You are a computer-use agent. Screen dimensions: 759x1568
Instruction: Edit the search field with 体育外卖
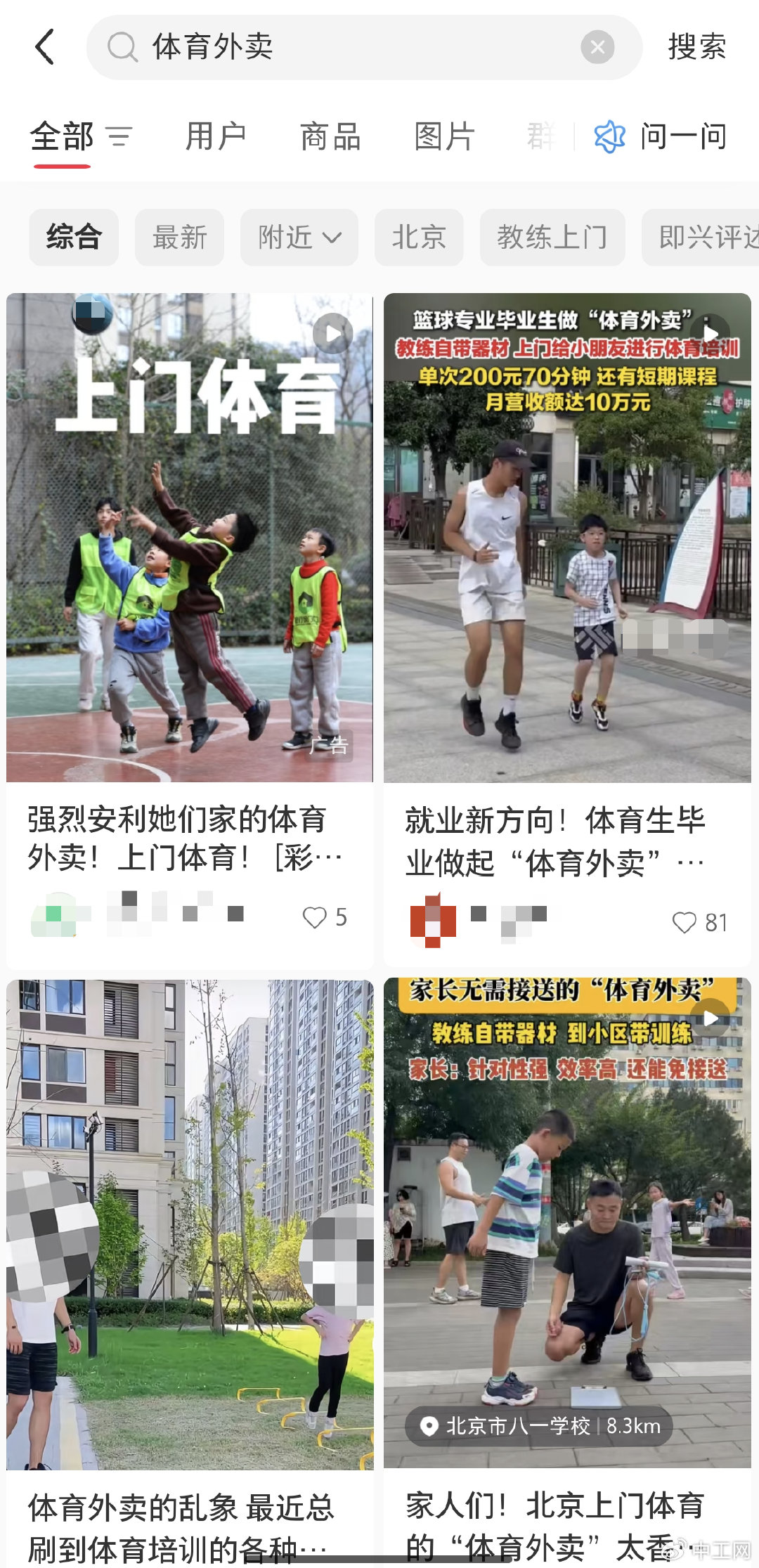pyautogui.click(x=351, y=47)
